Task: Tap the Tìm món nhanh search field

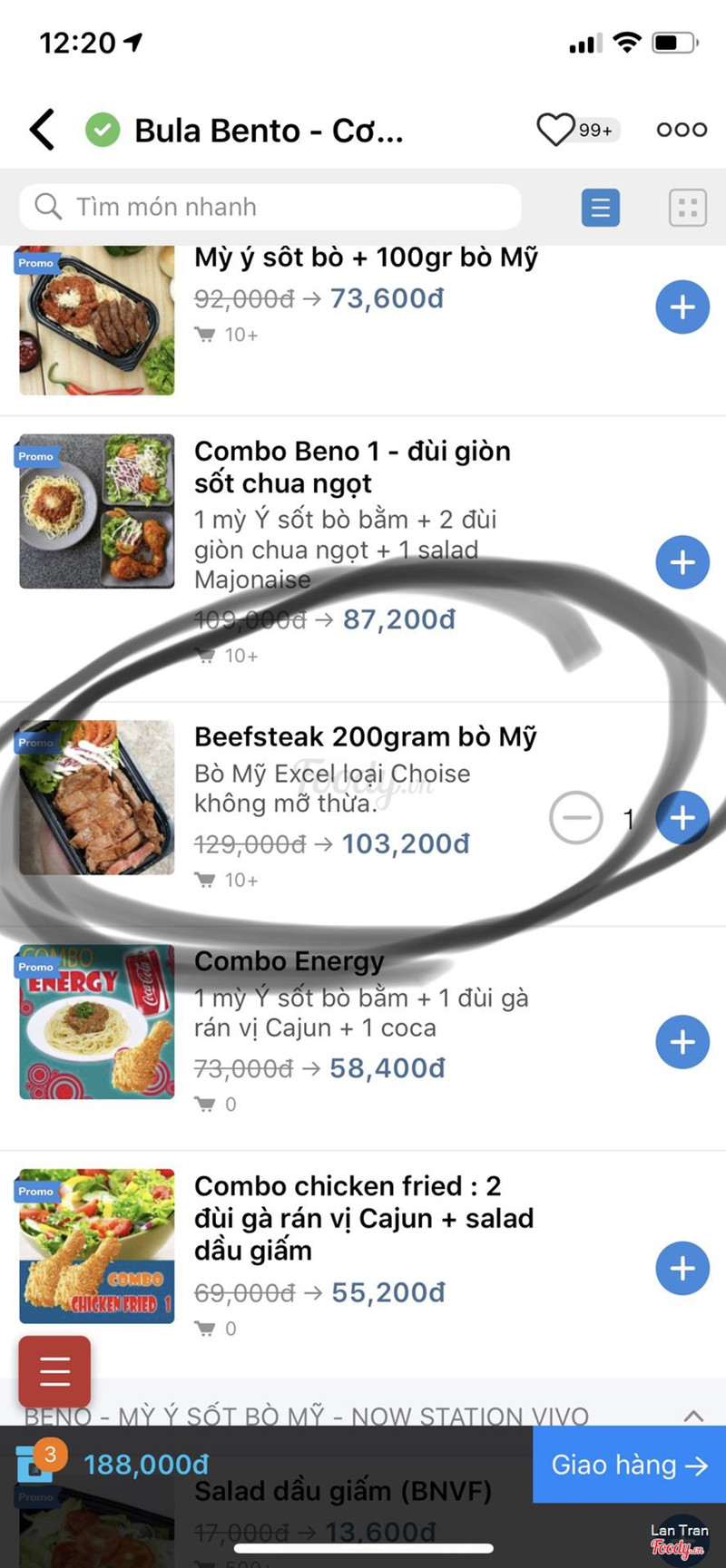Action: 270,207
